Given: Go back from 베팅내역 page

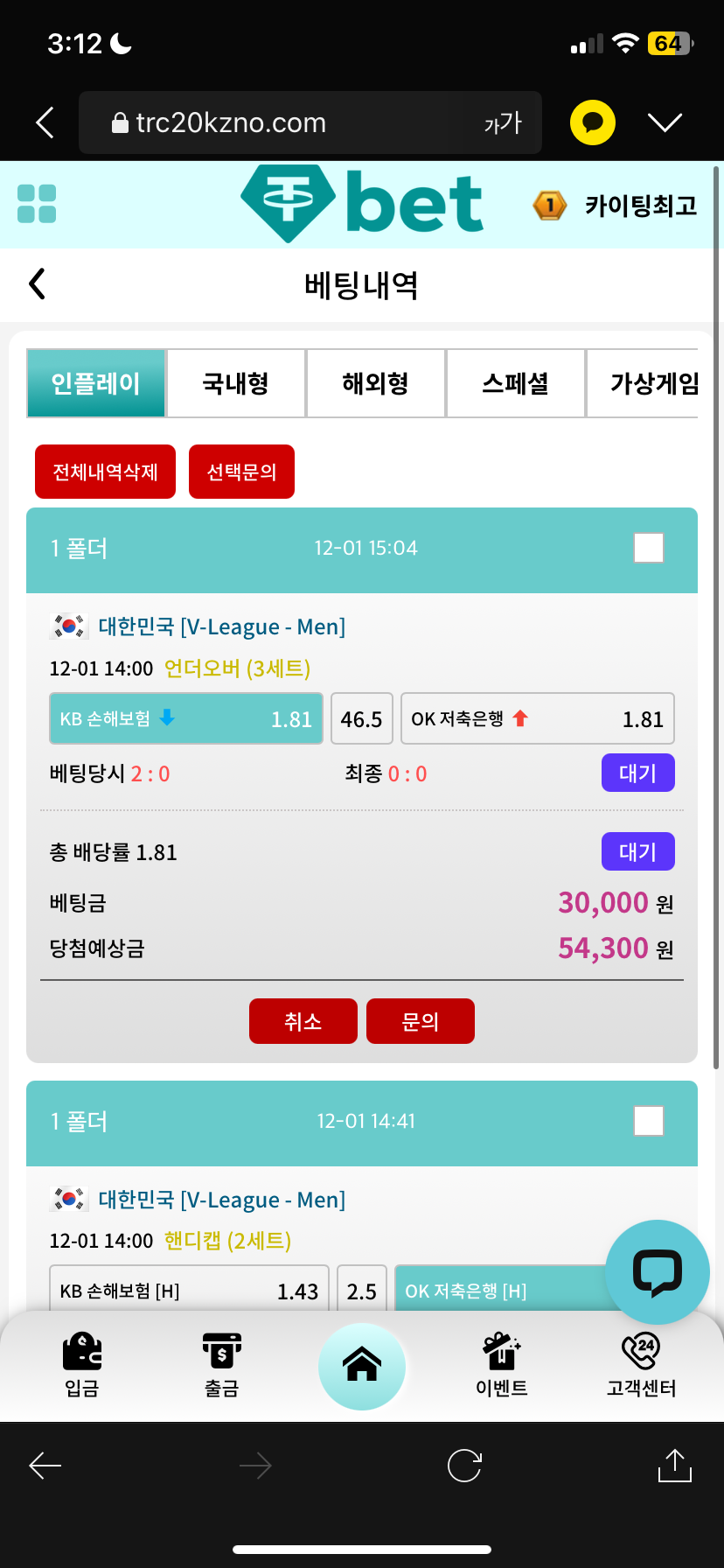Looking at the screenshot, I should (x=37, y=284).
